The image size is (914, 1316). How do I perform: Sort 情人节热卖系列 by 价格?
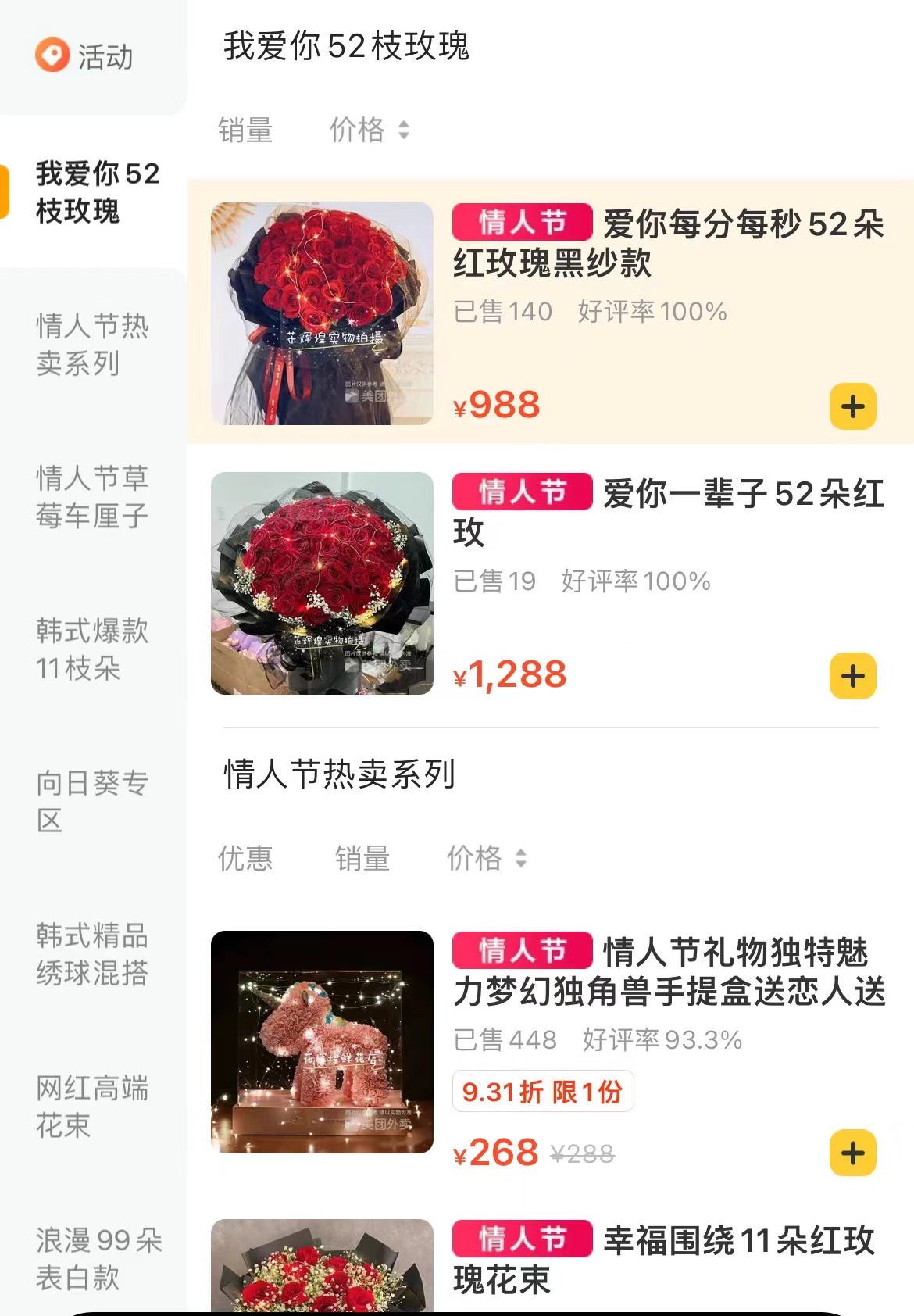point(486,858)
